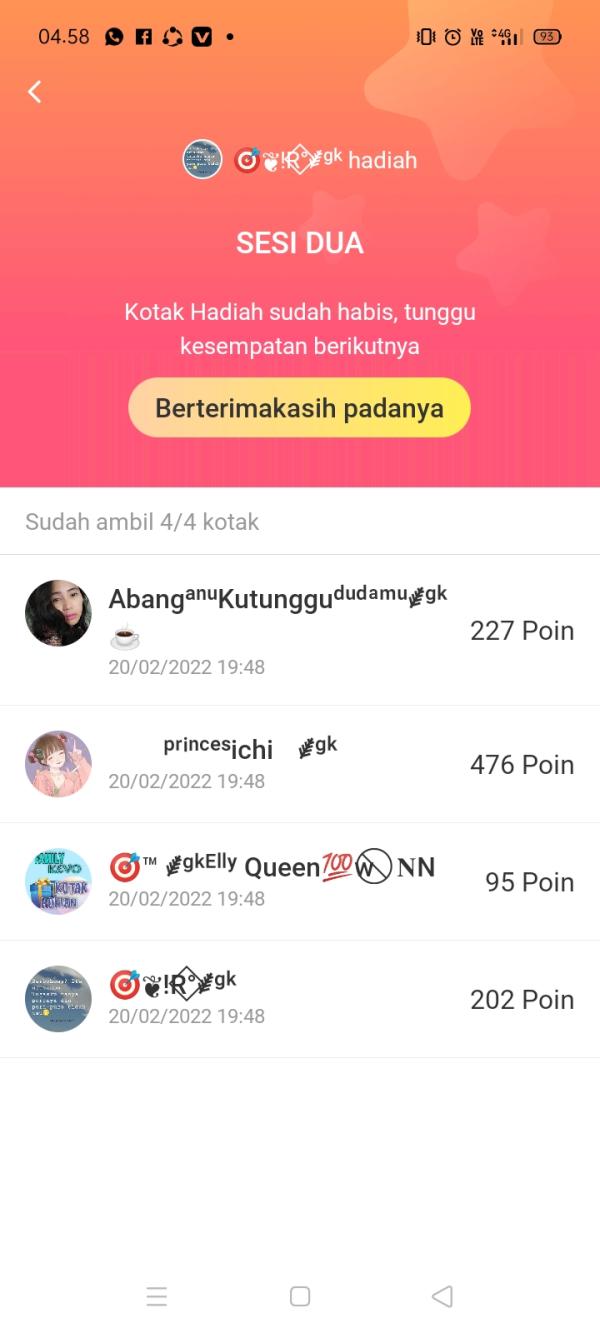Tap the system home button

click(x=300, y=1296)
